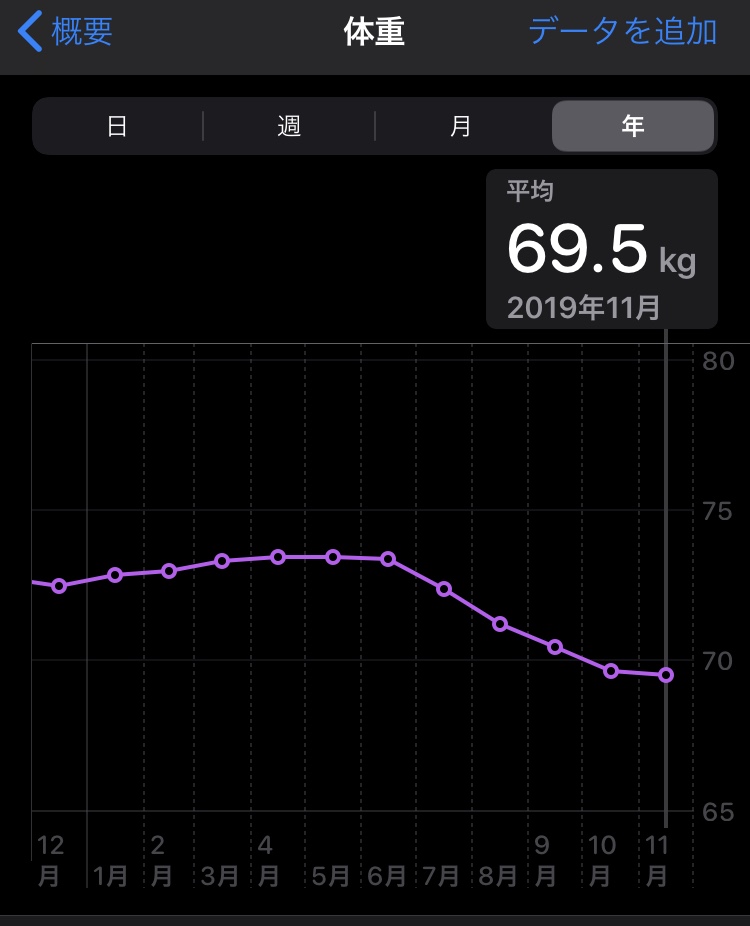
Task: Switch to the 週 view
Action: point(289,127)
